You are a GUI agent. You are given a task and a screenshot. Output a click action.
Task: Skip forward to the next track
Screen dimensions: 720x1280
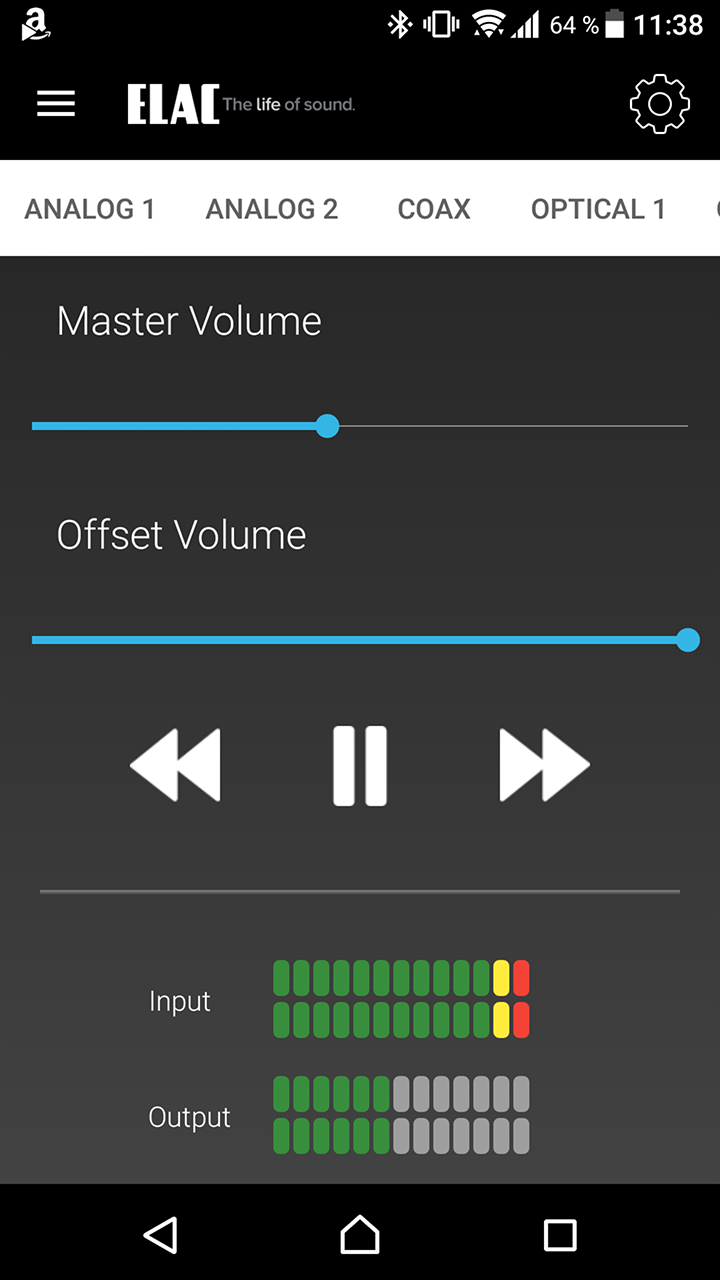coord(544,765)
